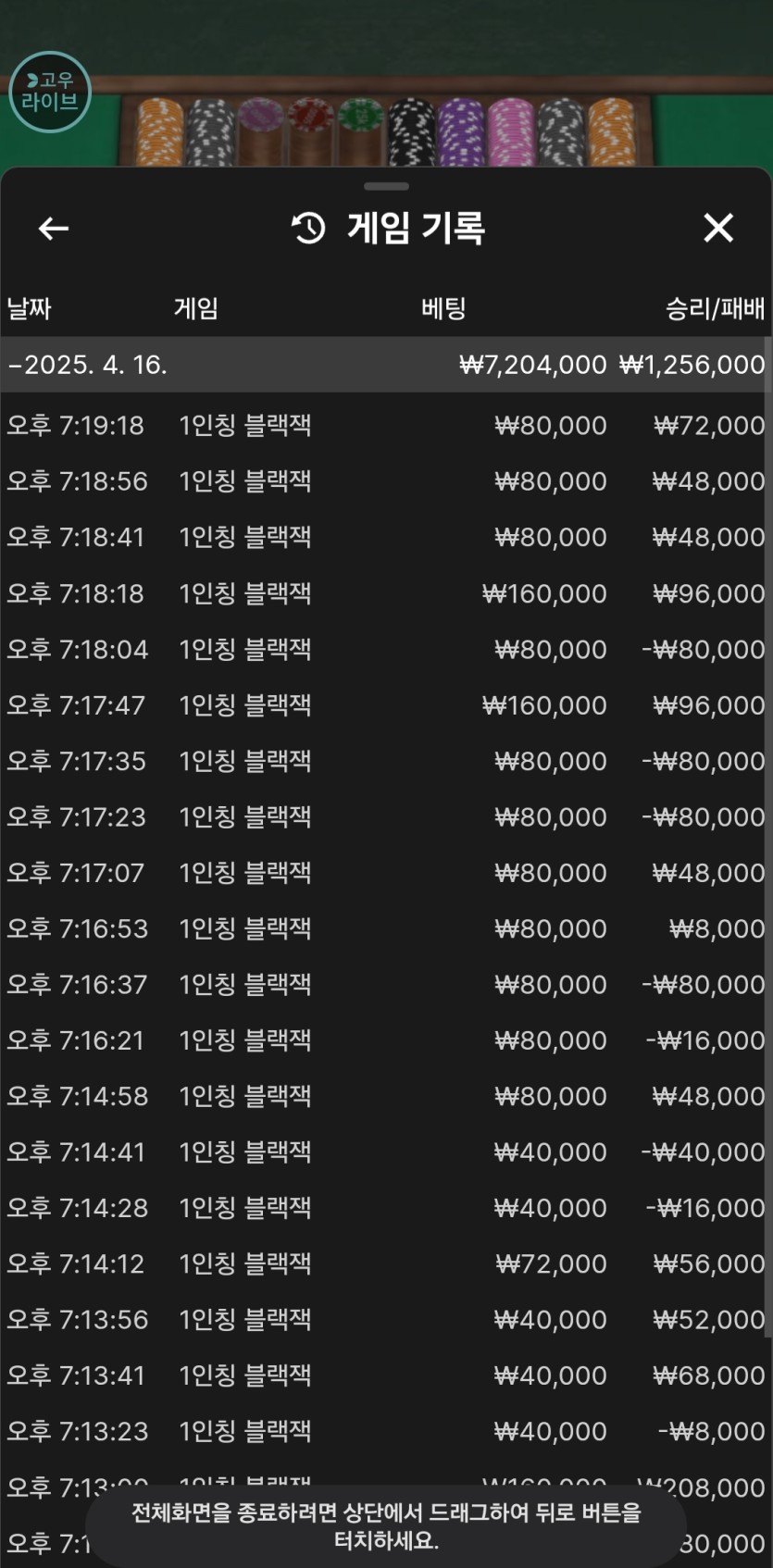This screenshot has height=1568, width=773.
Task: Open the 오후 7:17:47 blackjack record
Action: pos(383,705)
